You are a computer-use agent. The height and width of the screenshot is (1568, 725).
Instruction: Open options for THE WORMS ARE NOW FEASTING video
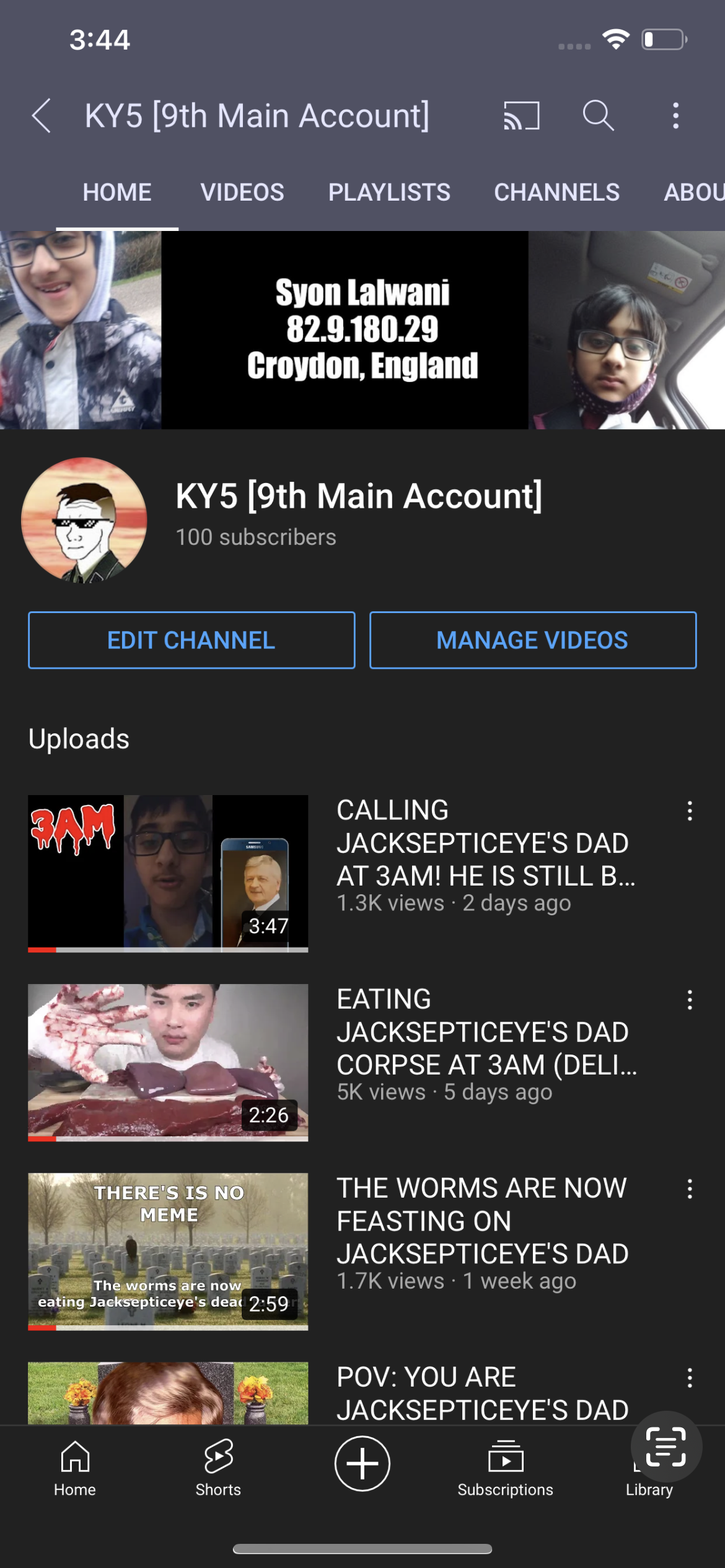pos(690,1188)
